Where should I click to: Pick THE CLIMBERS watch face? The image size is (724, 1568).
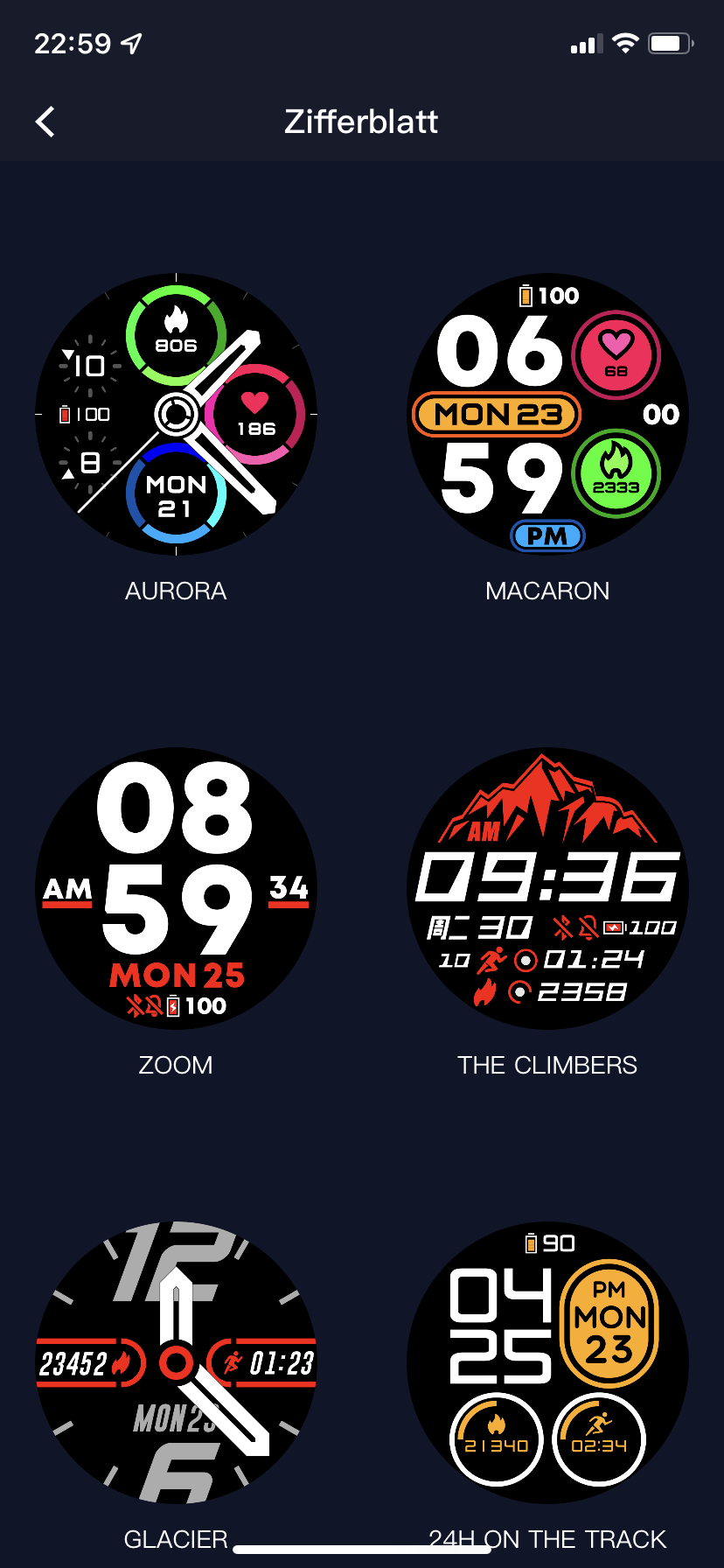tap(547, 888)
